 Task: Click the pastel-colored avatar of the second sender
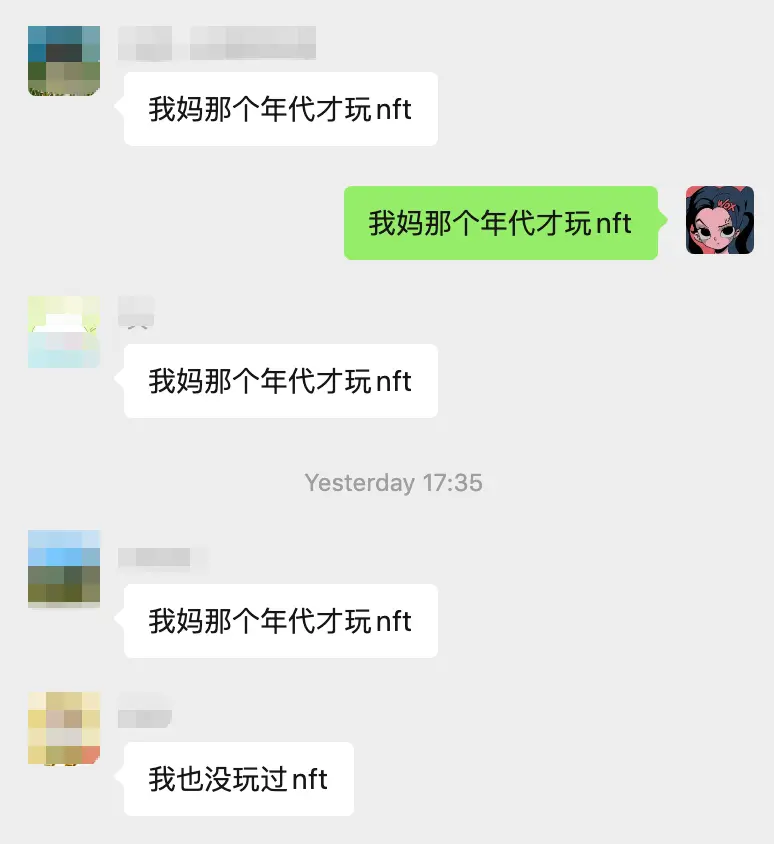pyautogui.click(x=63, y=332)
